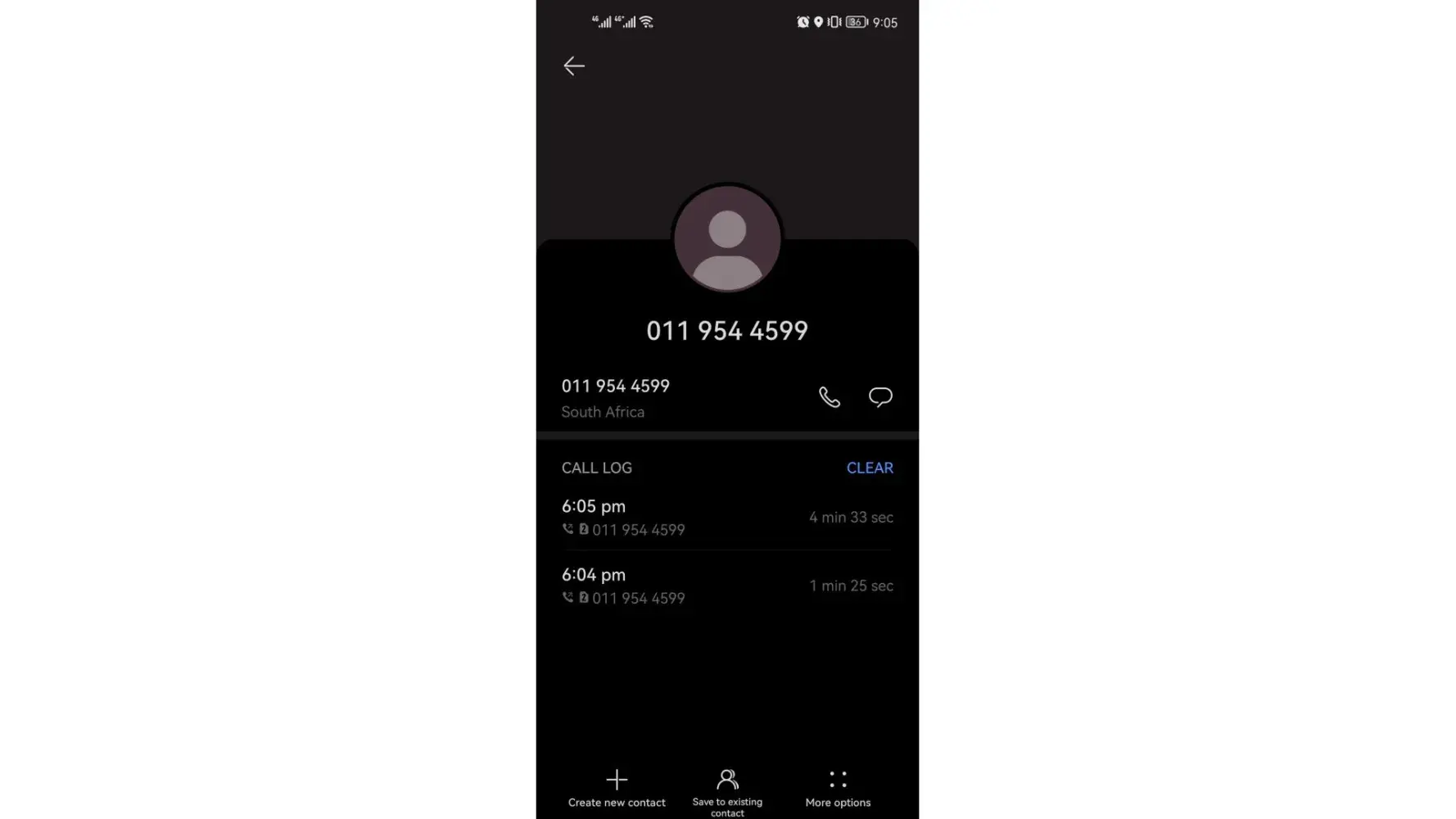This screenshot has height=819, width=1456.
Task: Call 011 954 4599 with phone icon
Action: point(829,397)
